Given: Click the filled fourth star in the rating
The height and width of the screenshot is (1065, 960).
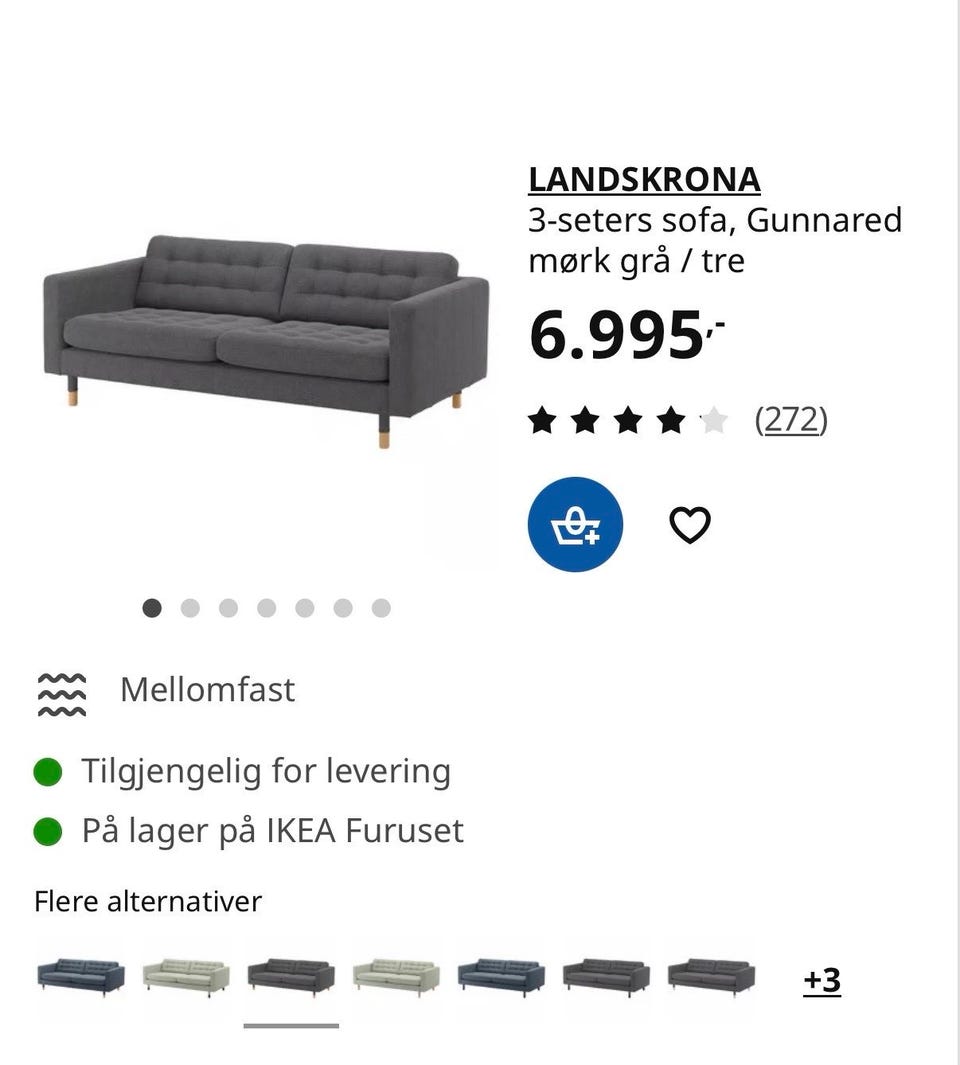Looking at the screenshot, I should click(670, 419).
